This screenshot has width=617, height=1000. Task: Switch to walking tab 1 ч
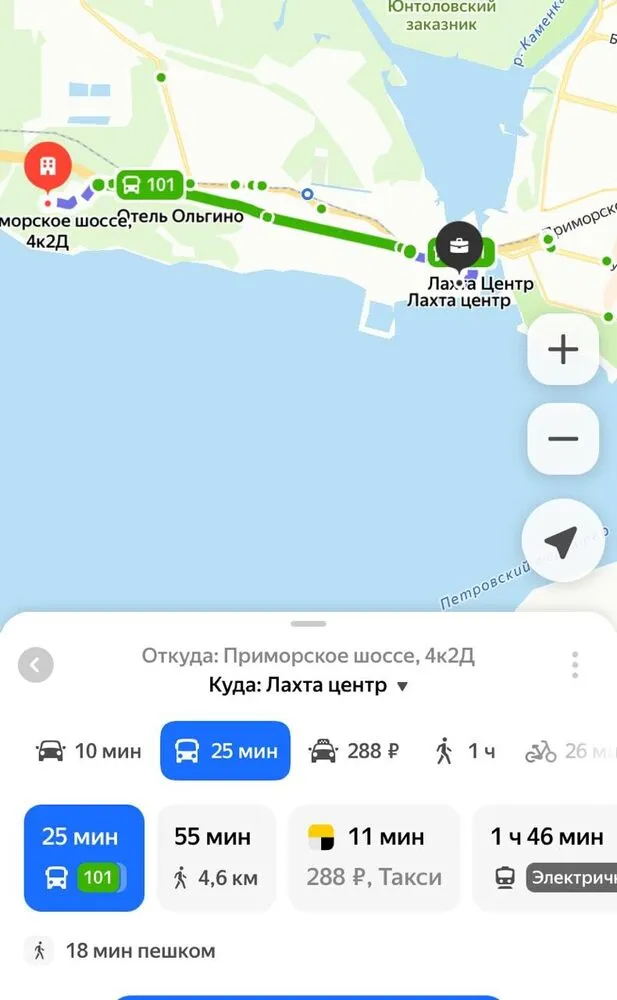point(465,751)
